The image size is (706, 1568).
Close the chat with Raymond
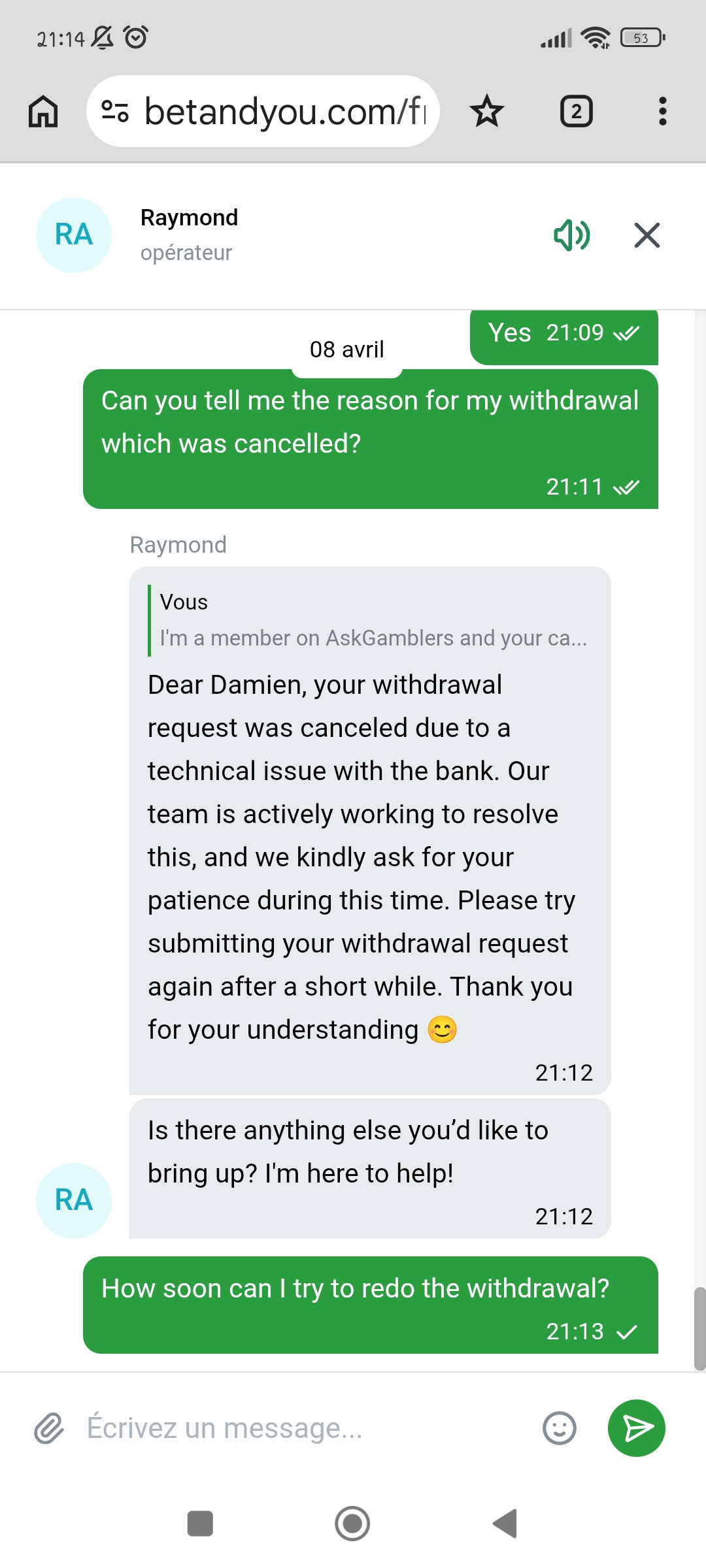pyautogui.click(x=647, y=235)
